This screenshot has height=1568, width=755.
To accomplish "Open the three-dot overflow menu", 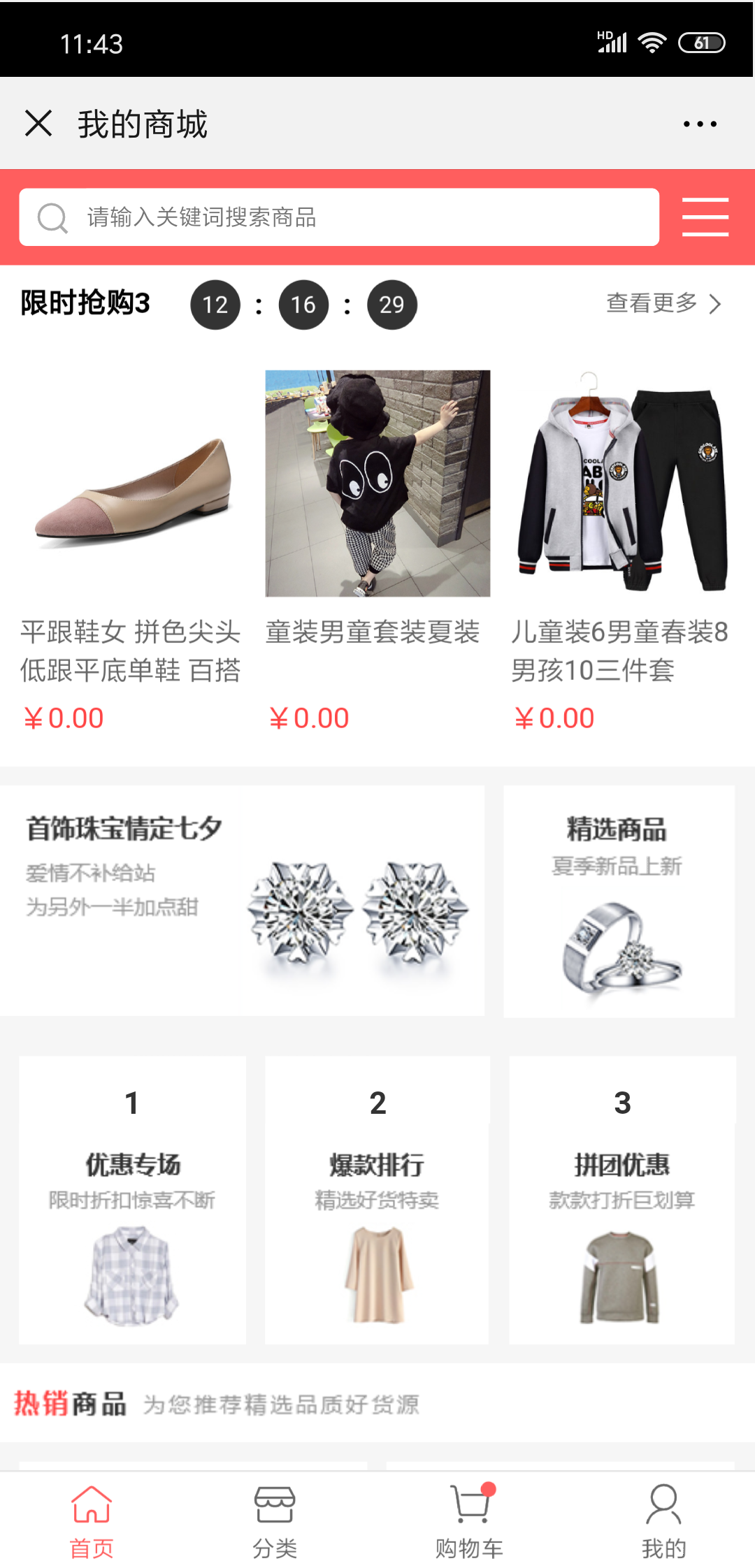I will 700,124.
